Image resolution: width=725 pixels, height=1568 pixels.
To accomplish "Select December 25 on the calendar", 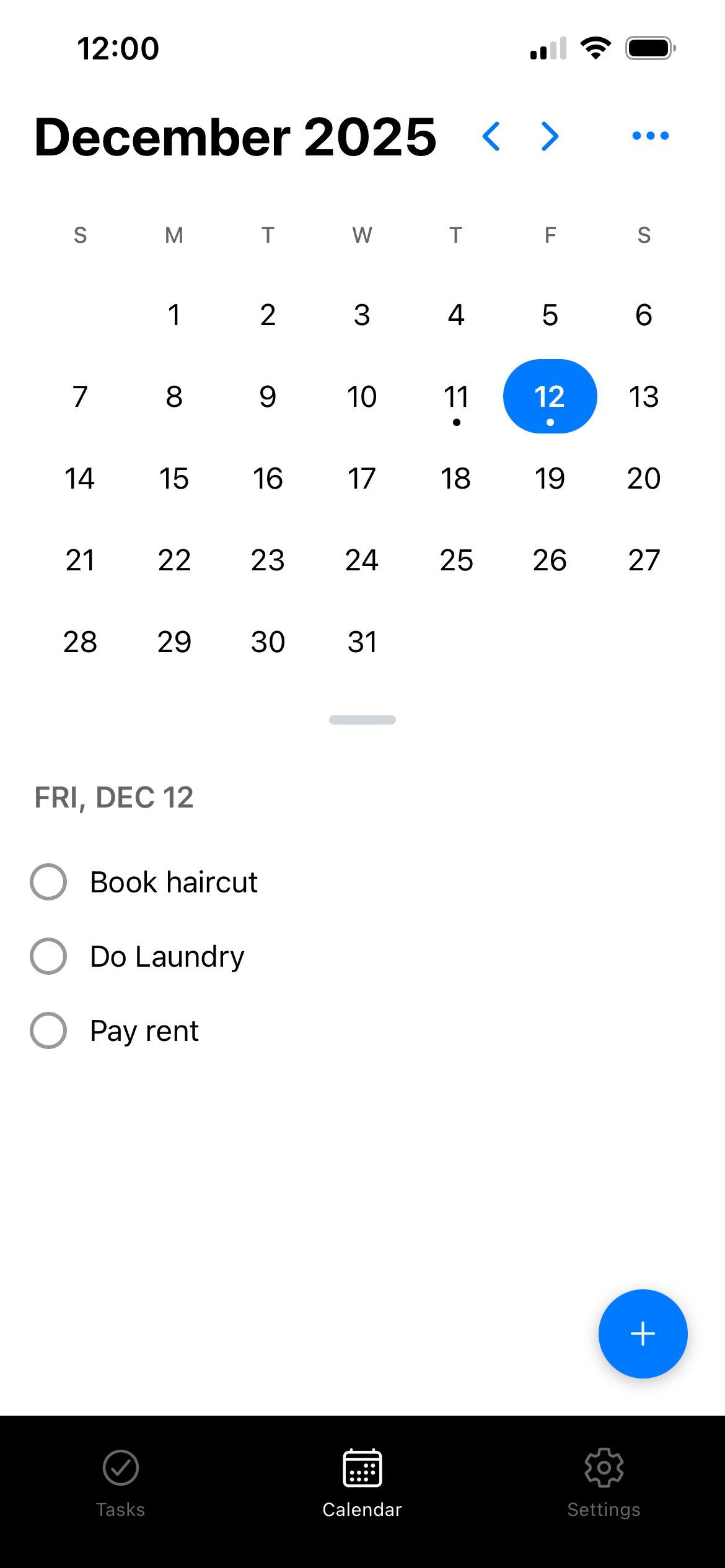I will (455, 560).
